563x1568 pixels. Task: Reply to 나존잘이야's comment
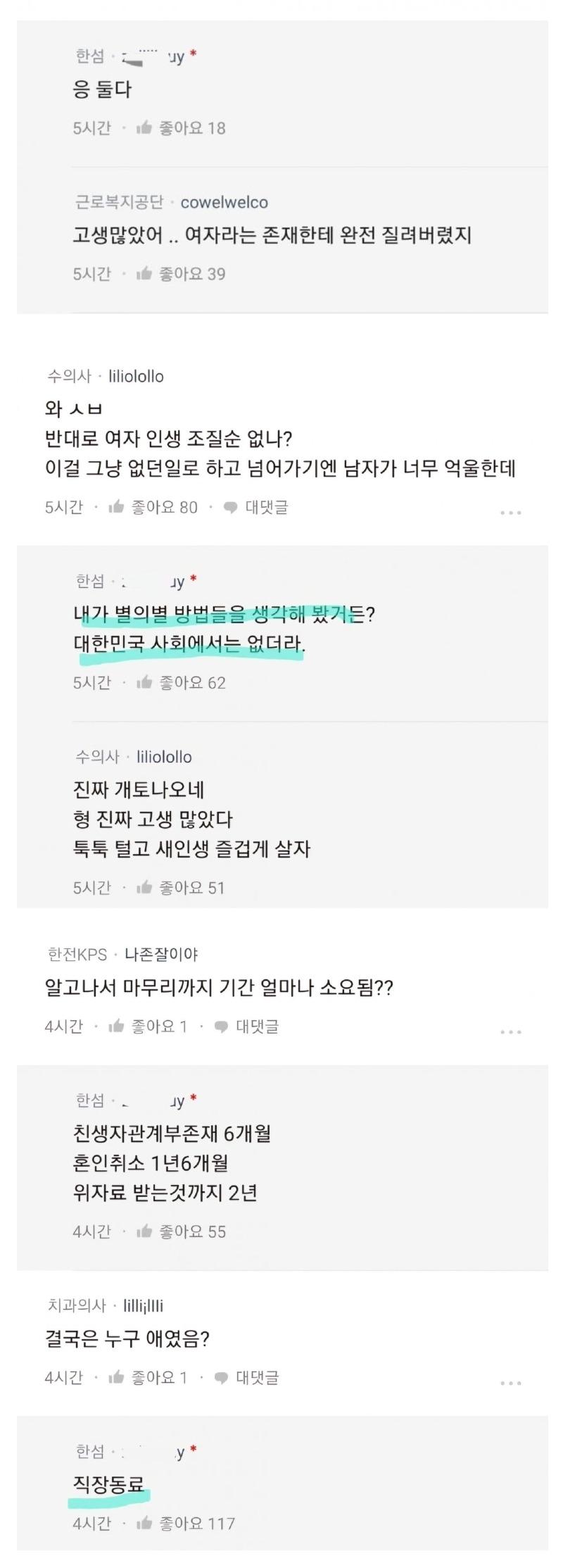tap(246, 1027)
